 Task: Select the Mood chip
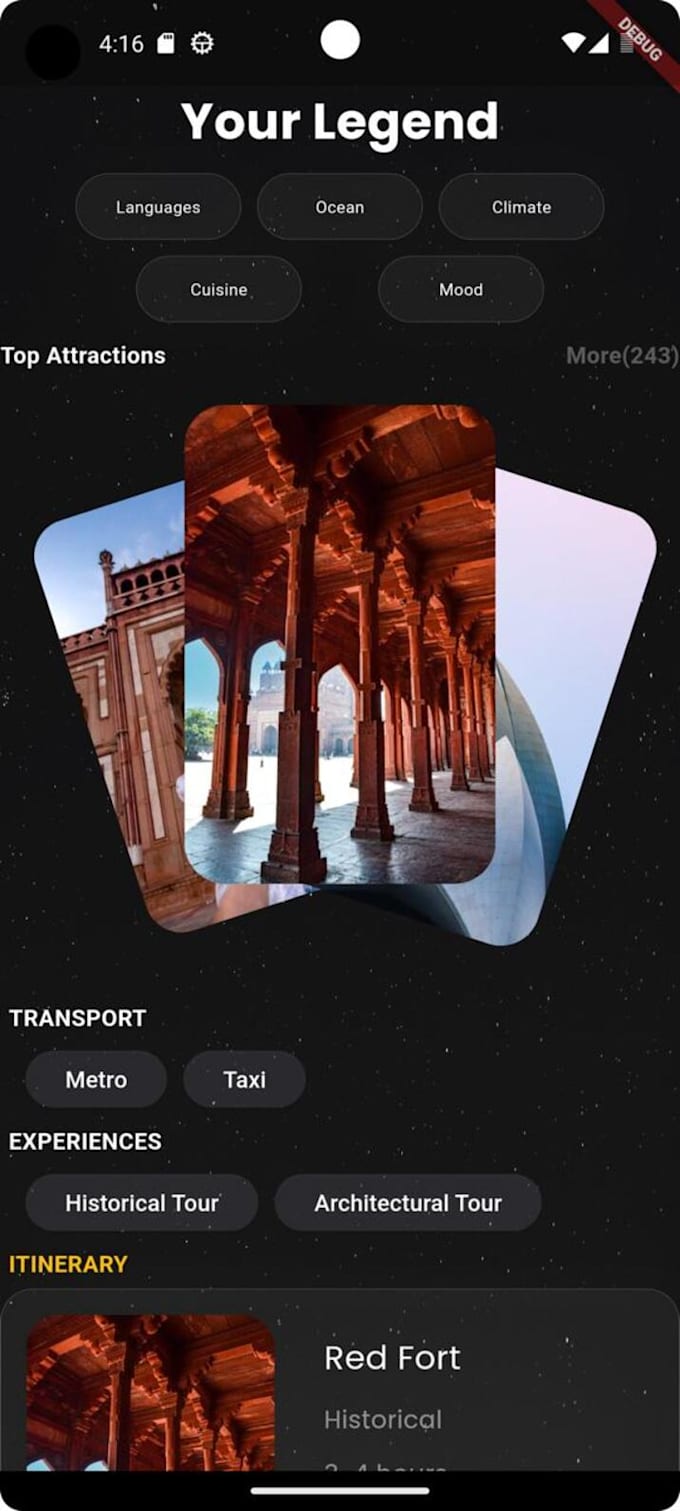[x=461, y=289]
